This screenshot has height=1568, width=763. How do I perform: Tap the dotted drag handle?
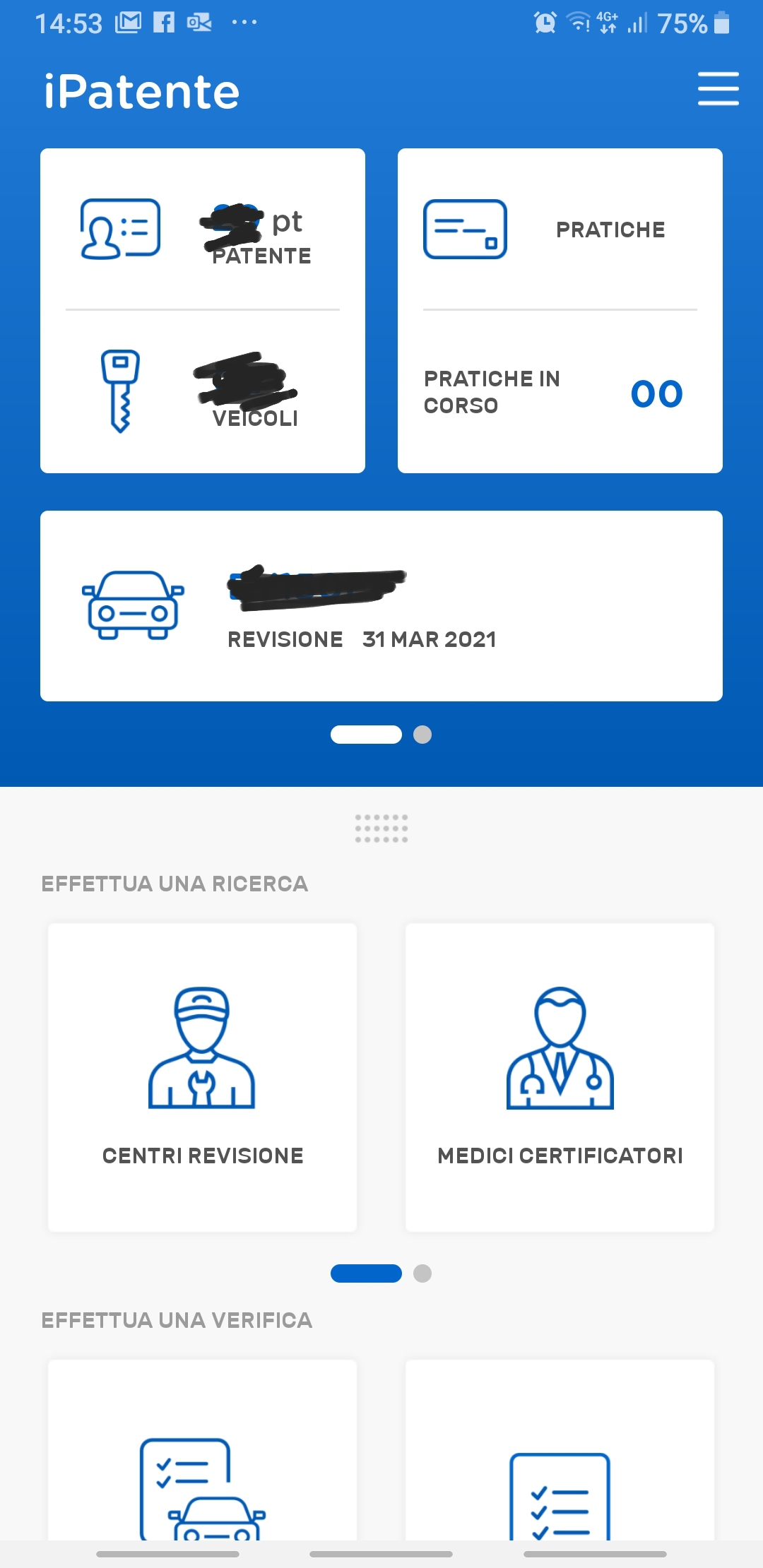click(x=381, y=828)
